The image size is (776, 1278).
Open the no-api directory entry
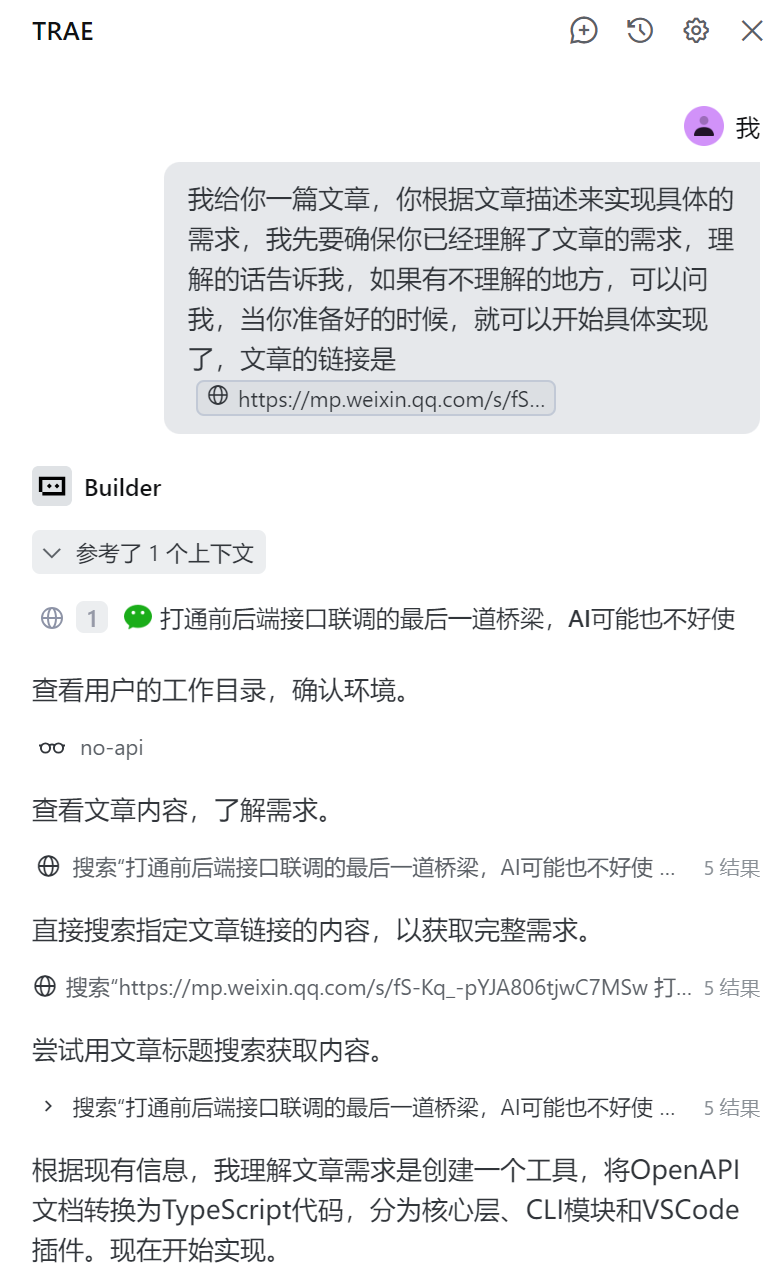[x=111, y=748]
